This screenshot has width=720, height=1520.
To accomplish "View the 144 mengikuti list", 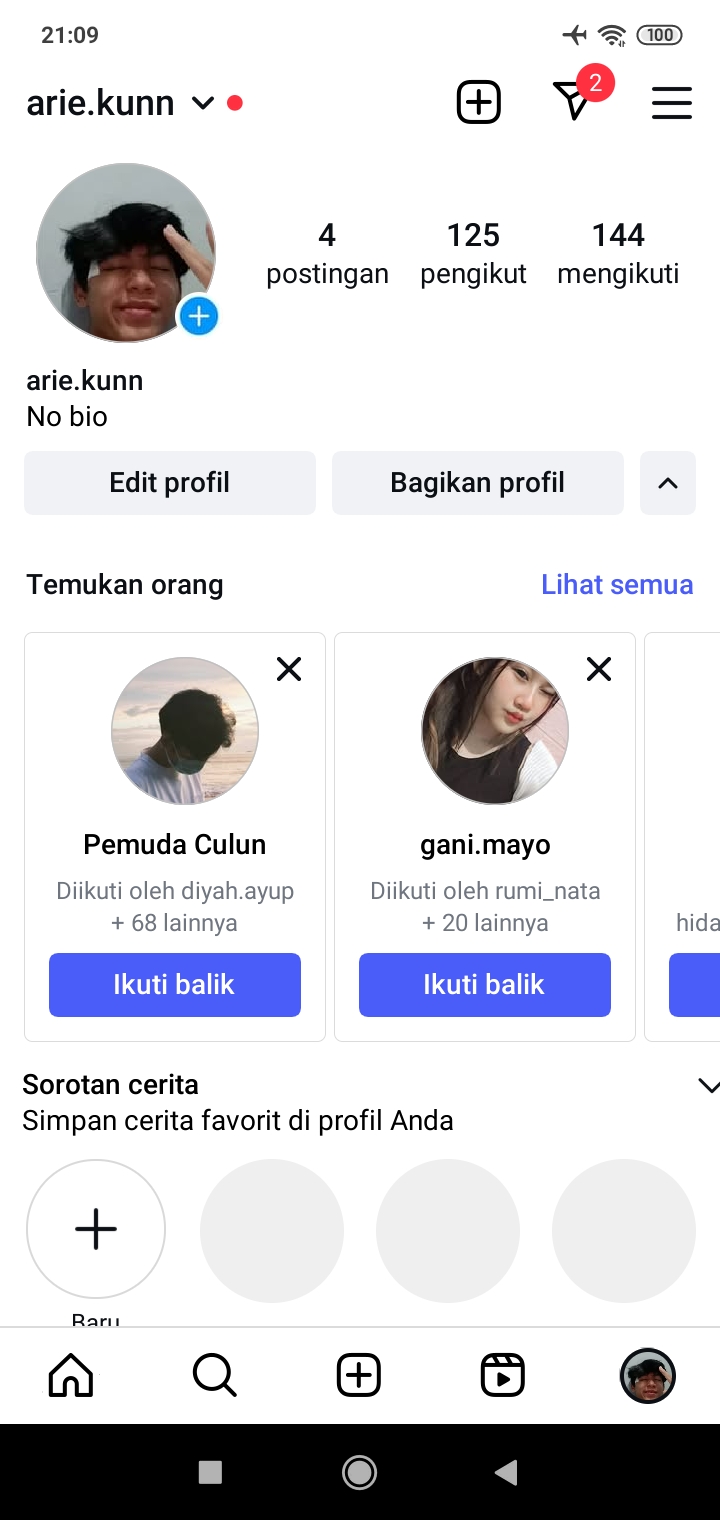I will 618,253.
